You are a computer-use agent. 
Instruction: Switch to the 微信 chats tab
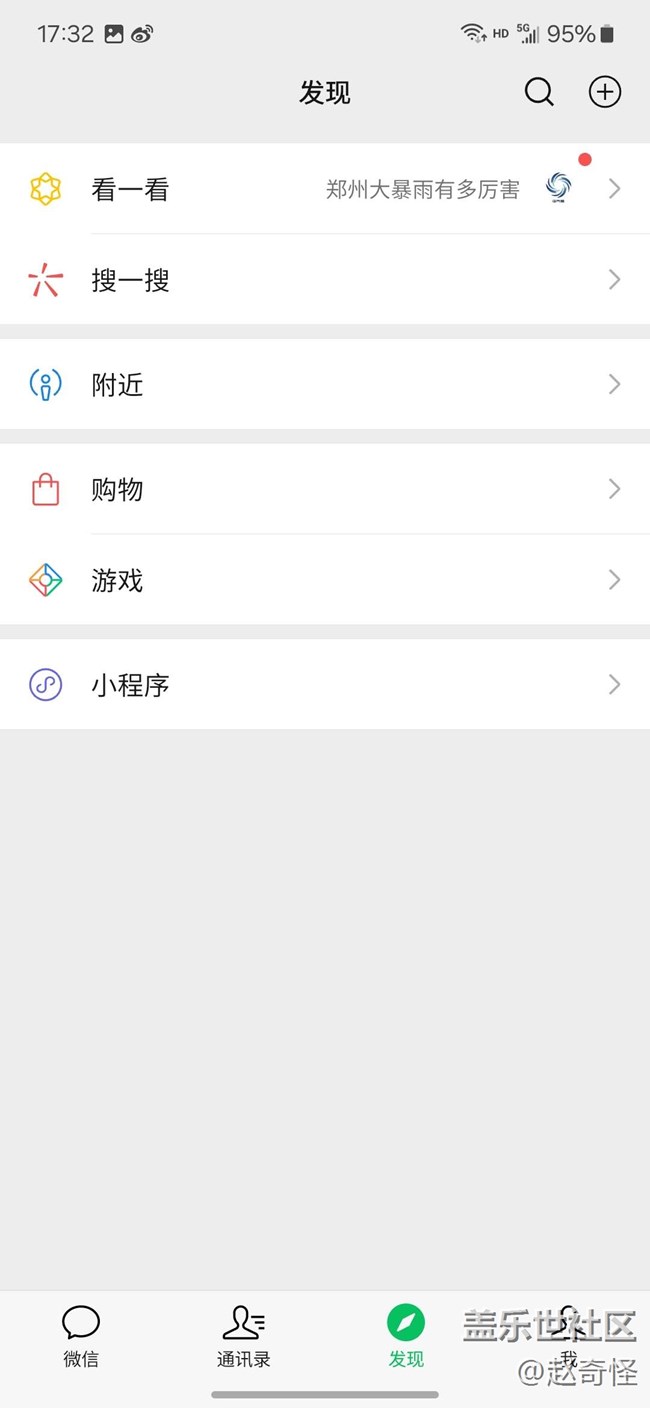coord(81,1335)
